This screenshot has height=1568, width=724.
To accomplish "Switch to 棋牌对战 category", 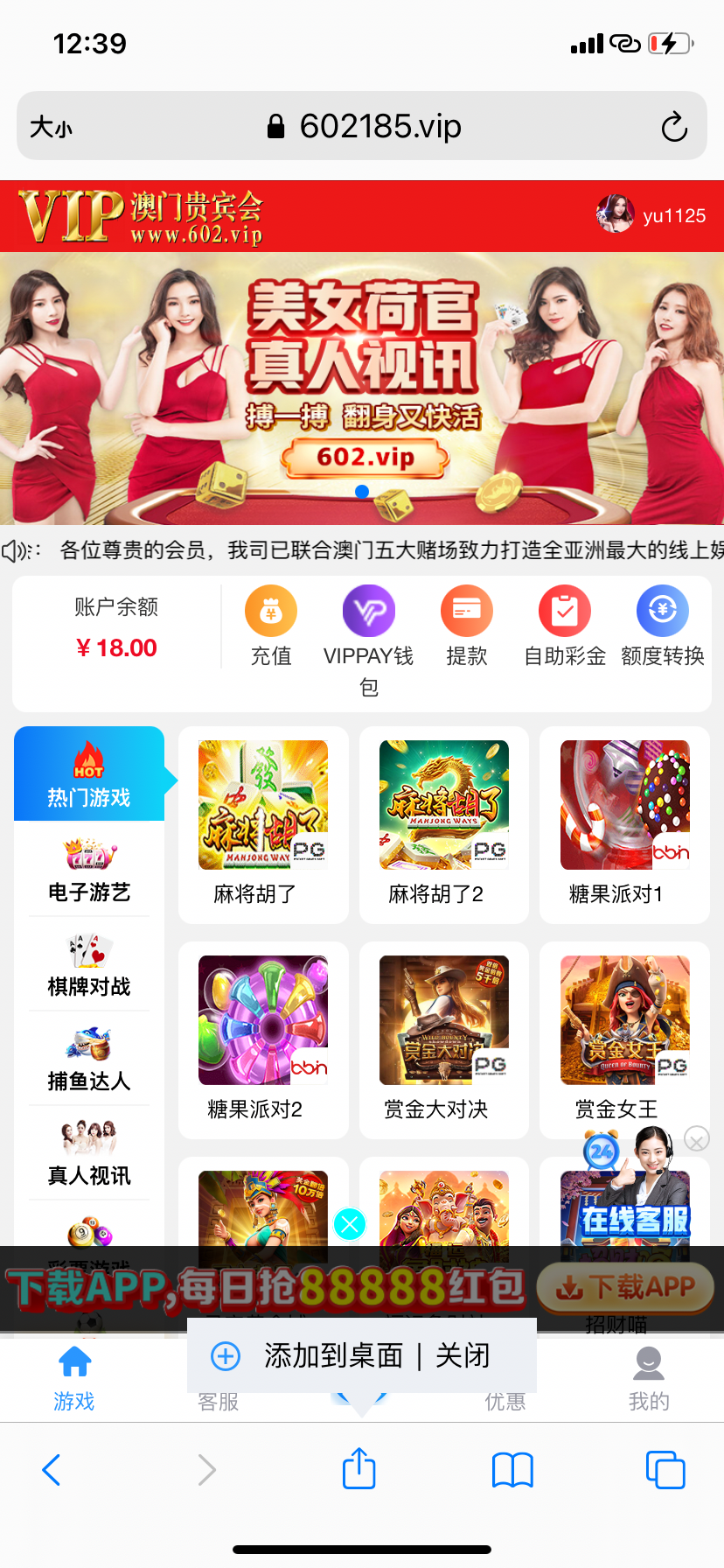I will coord(89,965).
